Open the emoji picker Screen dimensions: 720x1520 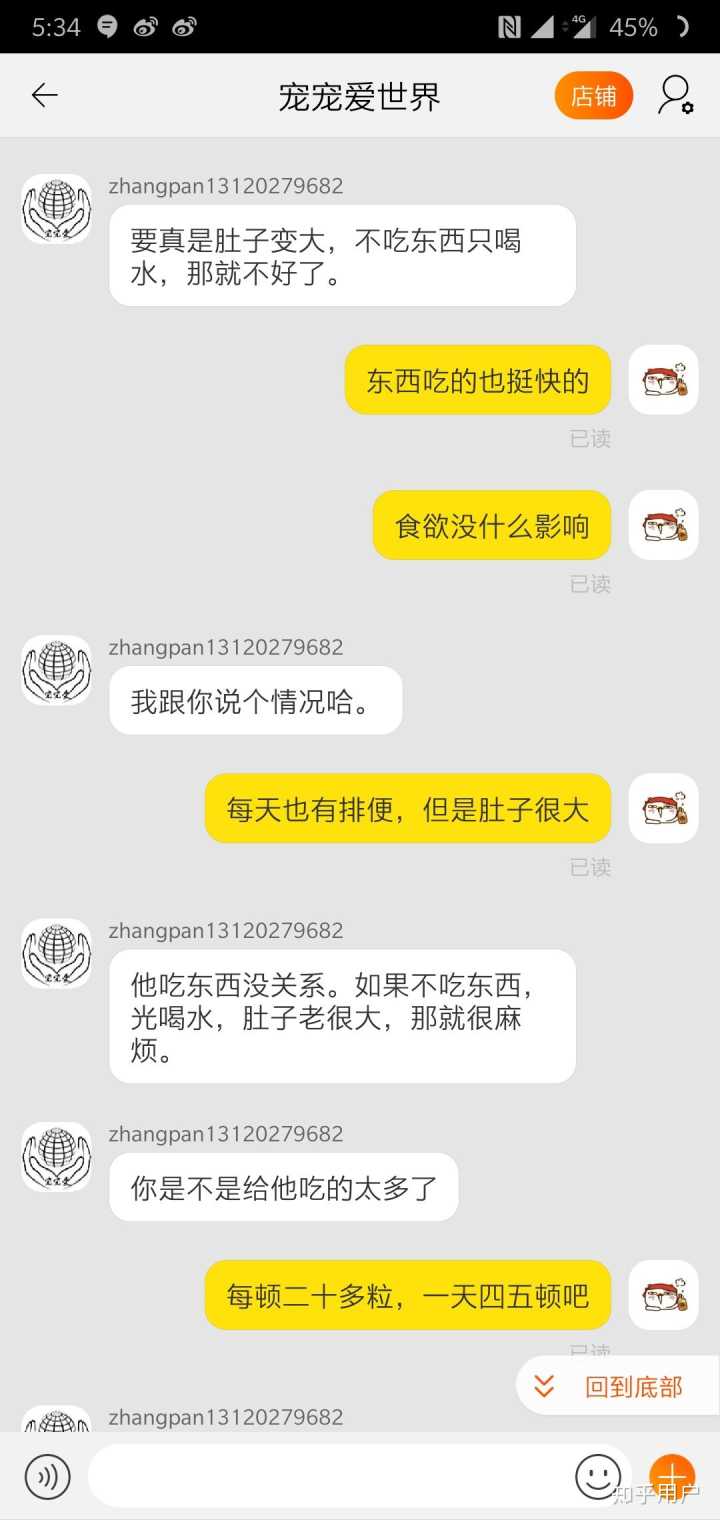click(598, 1476)
